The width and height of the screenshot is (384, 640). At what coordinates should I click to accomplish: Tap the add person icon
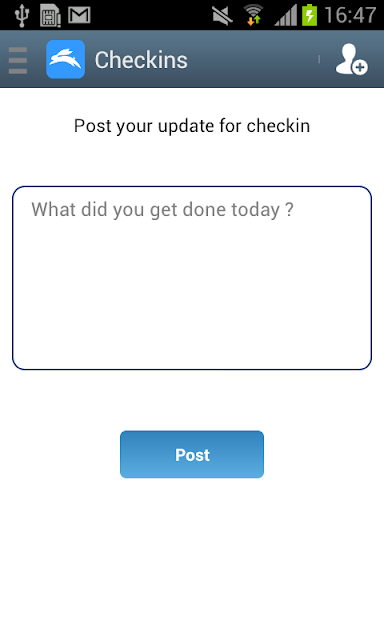click(x=351, y=60)
